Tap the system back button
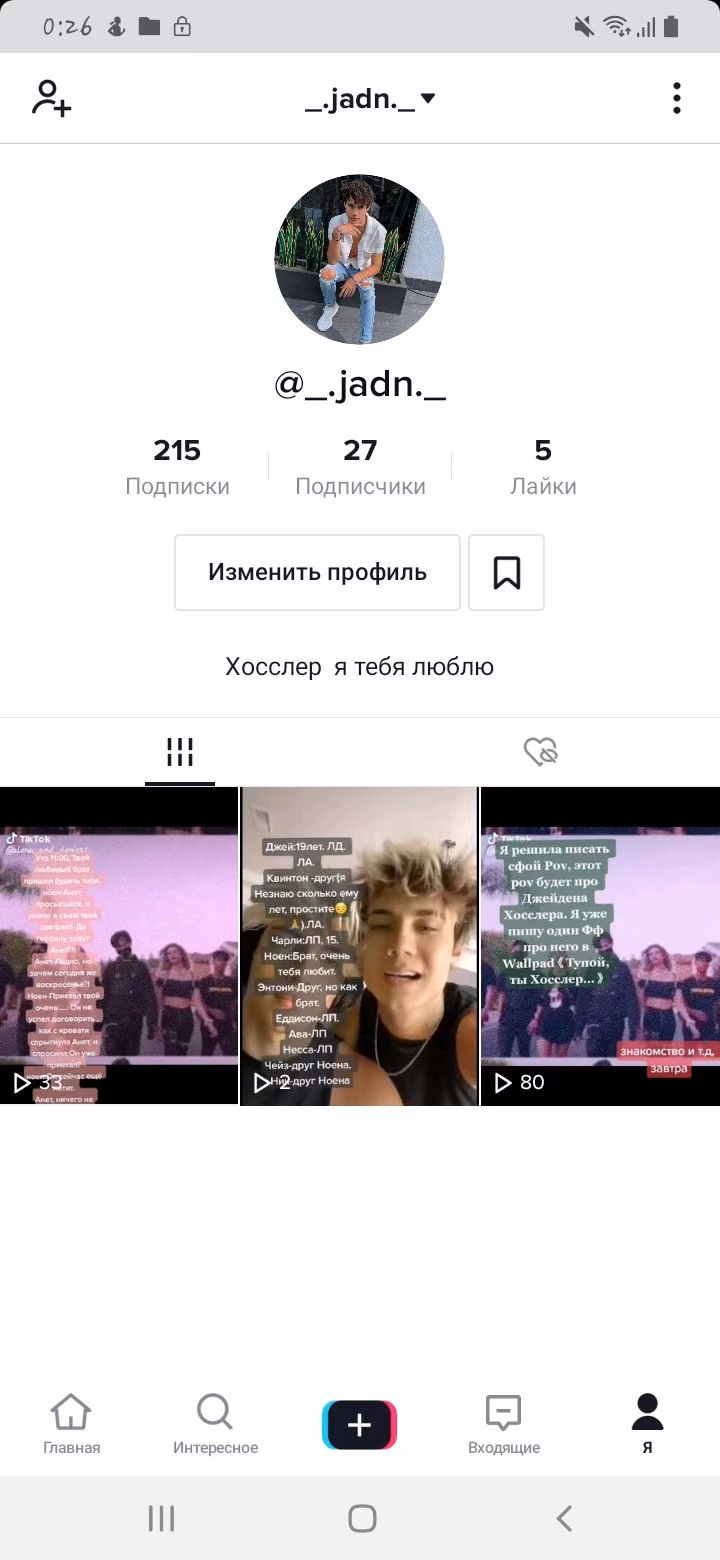720x1560 pixels. [564, 1519]
